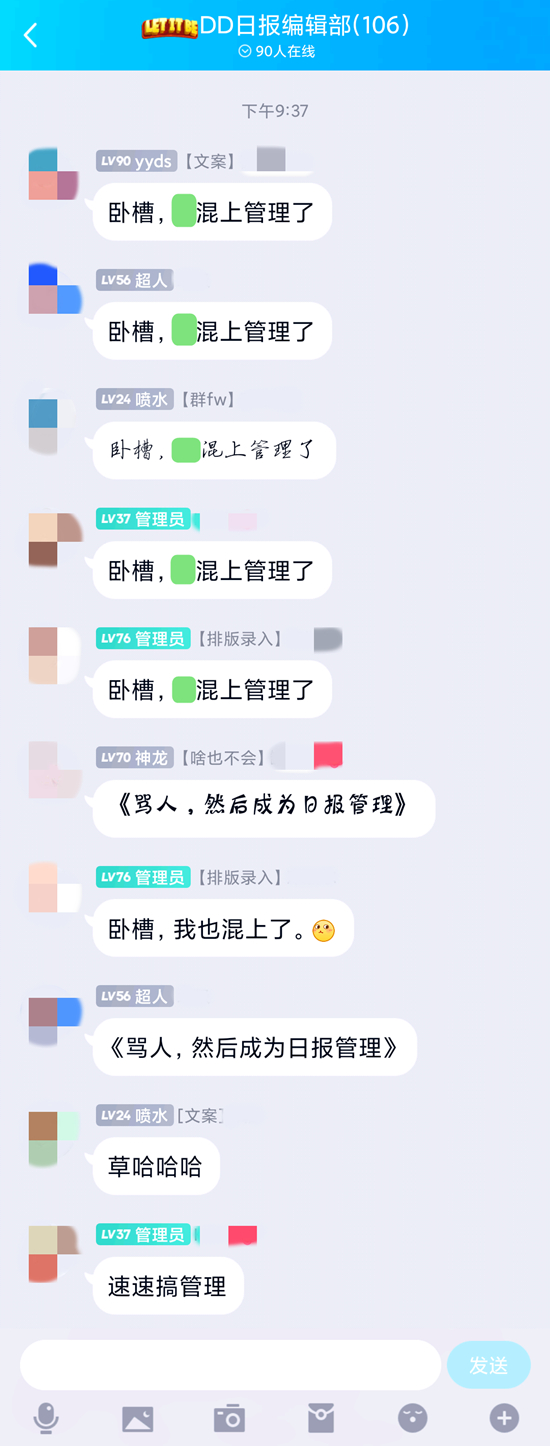The image size is (550, 1446).
Task: Open the image gallery picker
Action: click(x=138, y=1418)
